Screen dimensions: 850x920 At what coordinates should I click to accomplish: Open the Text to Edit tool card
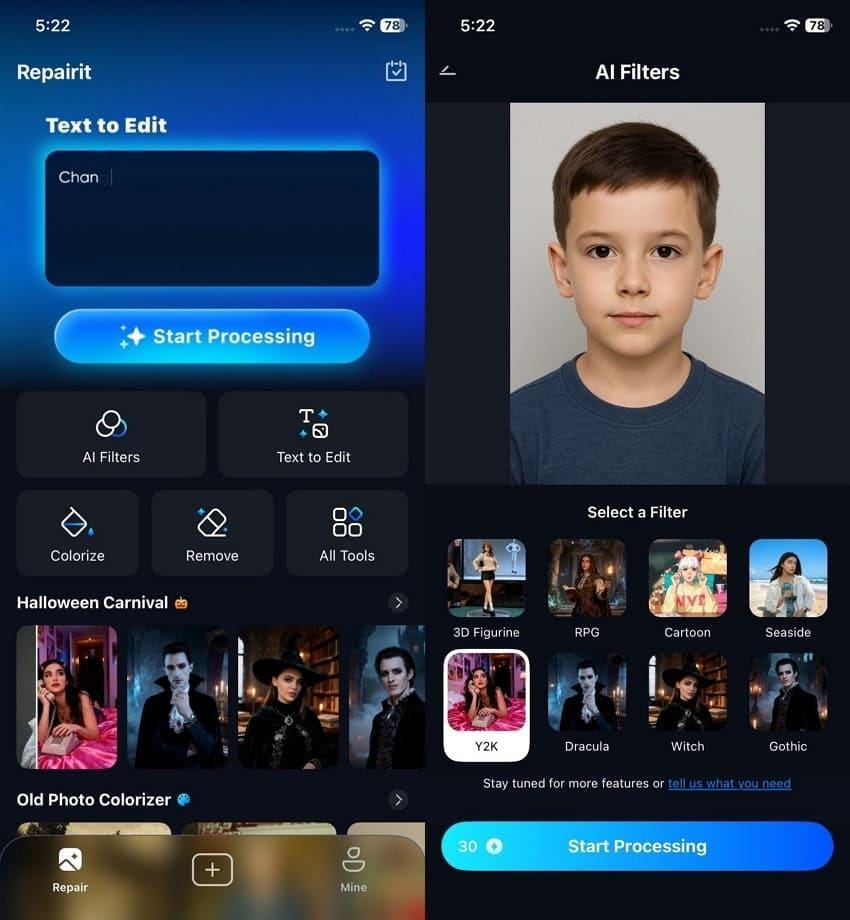[x=313, y=435]
